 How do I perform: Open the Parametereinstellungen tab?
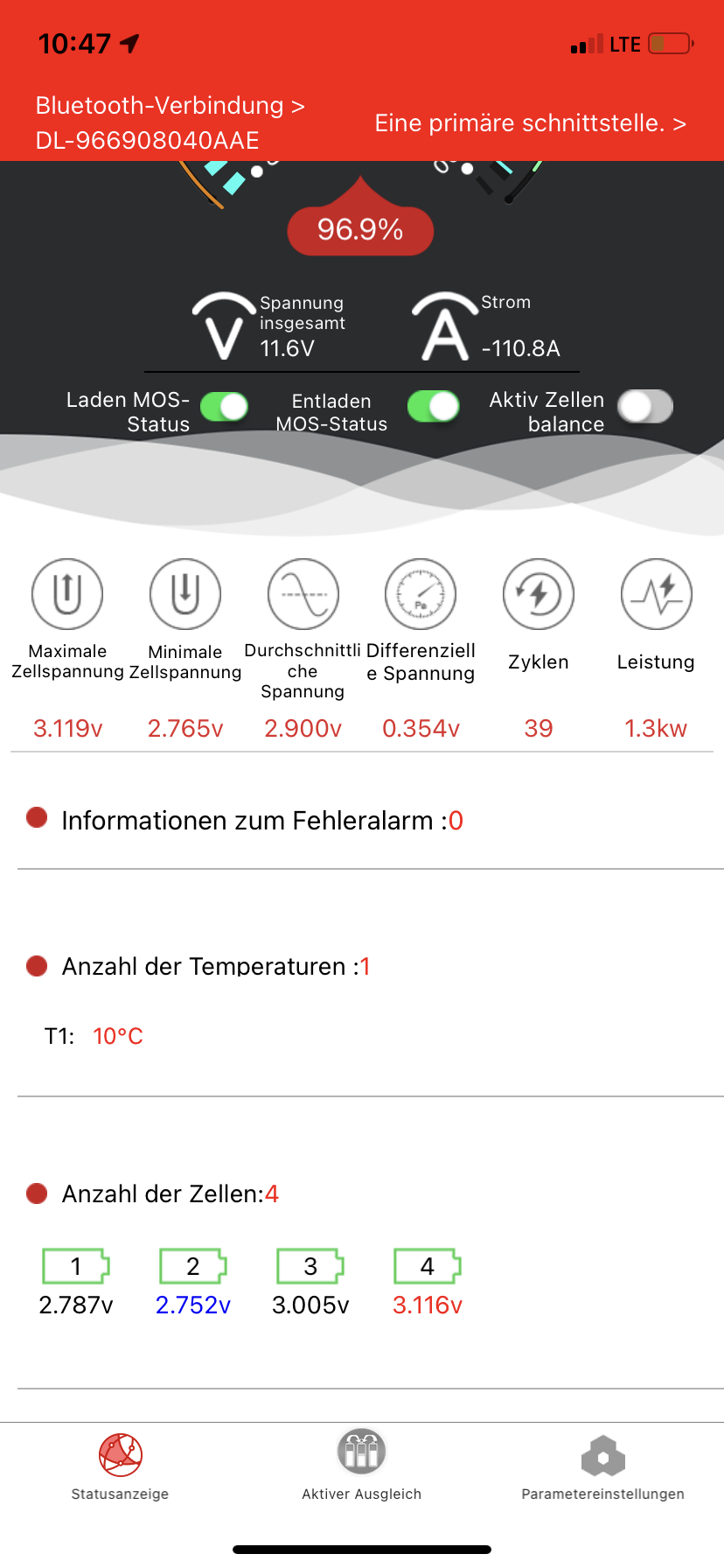coord(603,1467)
